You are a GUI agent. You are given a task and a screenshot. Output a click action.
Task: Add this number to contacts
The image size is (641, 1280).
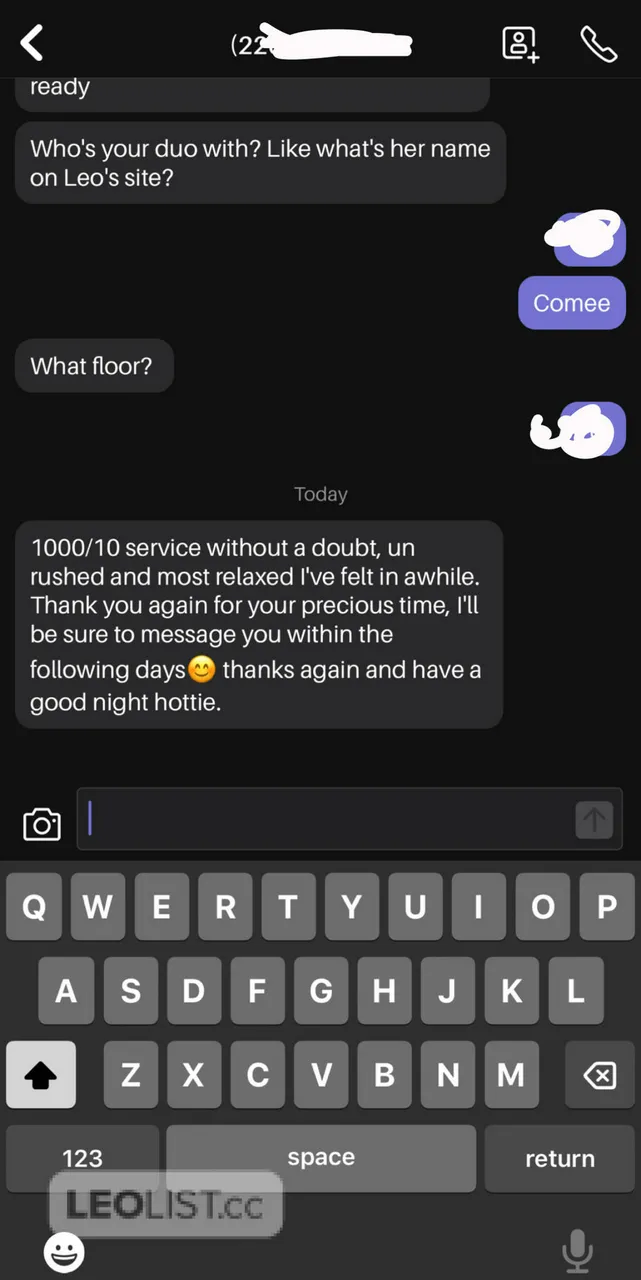pos(520,43)
